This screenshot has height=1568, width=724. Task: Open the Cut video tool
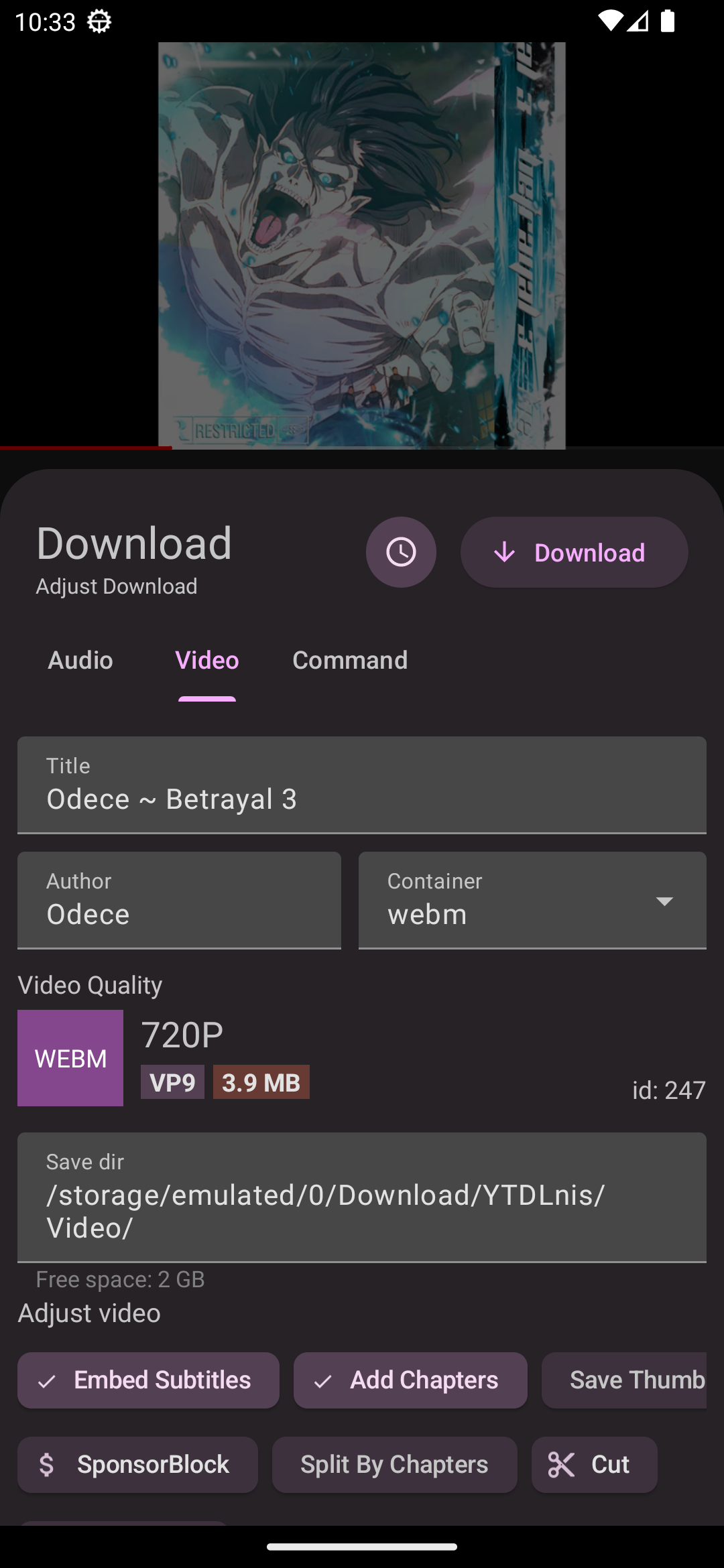coord(594,1465)
